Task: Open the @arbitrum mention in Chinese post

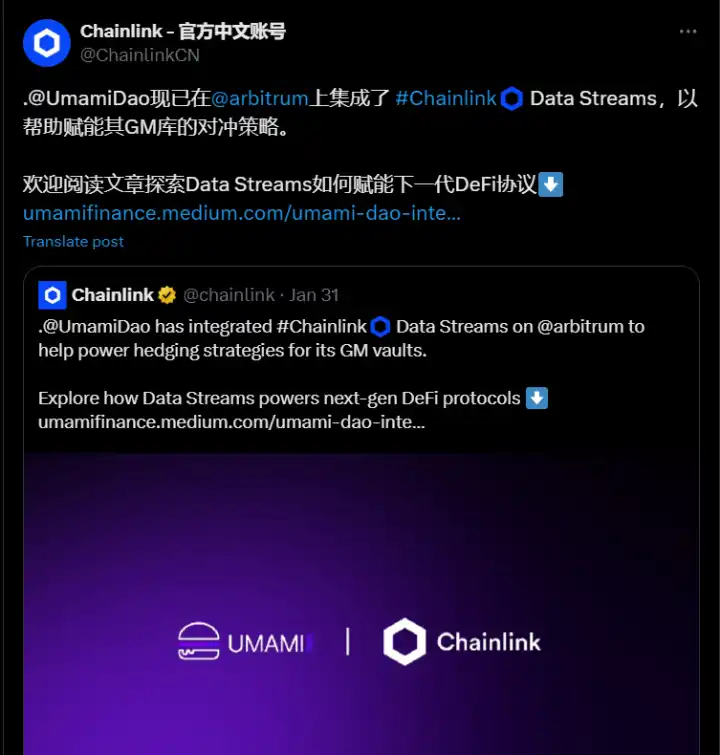Action: 259,99
